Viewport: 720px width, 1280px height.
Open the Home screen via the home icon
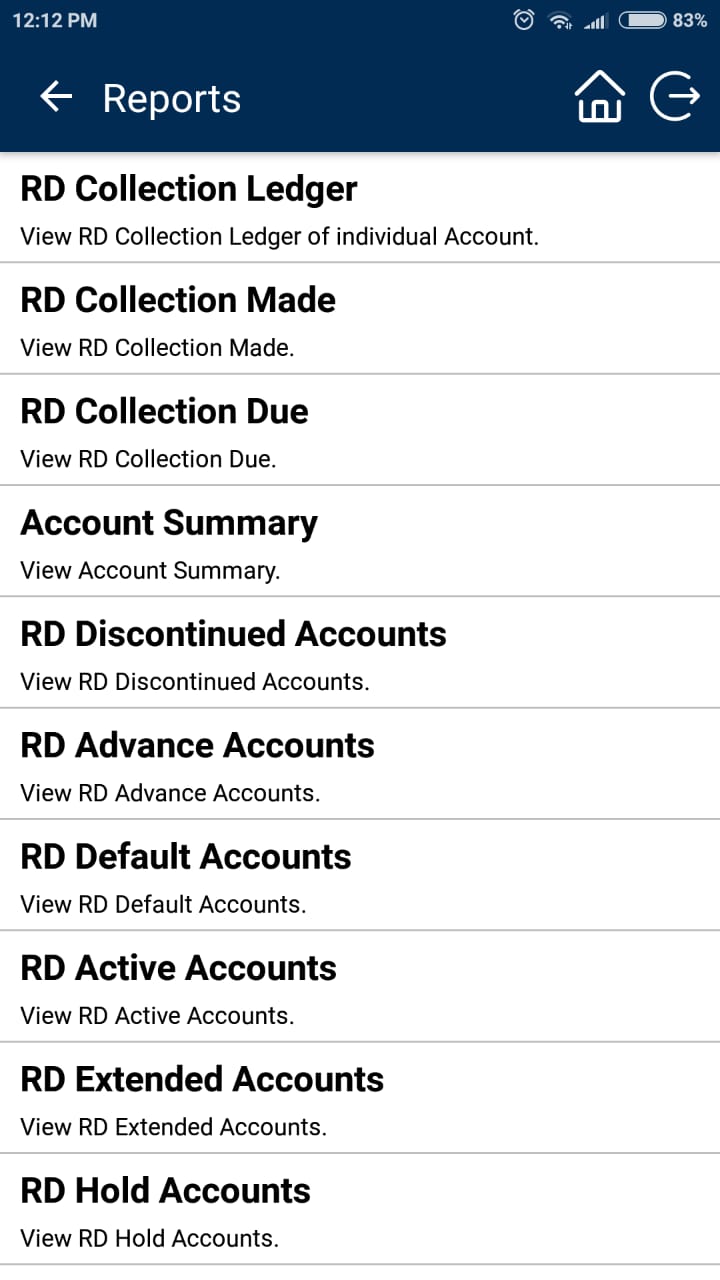(x=599, y=96)
